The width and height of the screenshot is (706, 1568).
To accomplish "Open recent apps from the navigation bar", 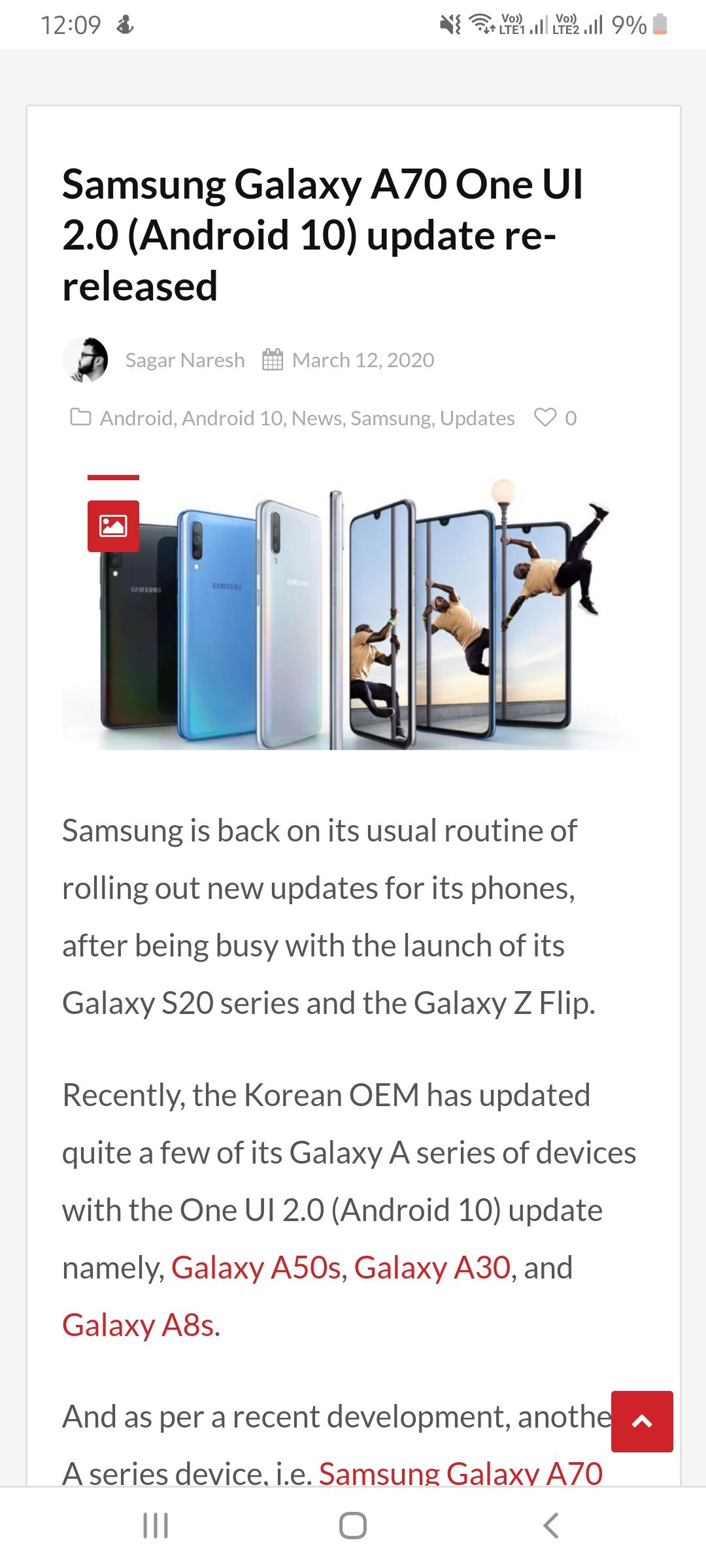I will pyautogui.click(x=156, y=1526).
